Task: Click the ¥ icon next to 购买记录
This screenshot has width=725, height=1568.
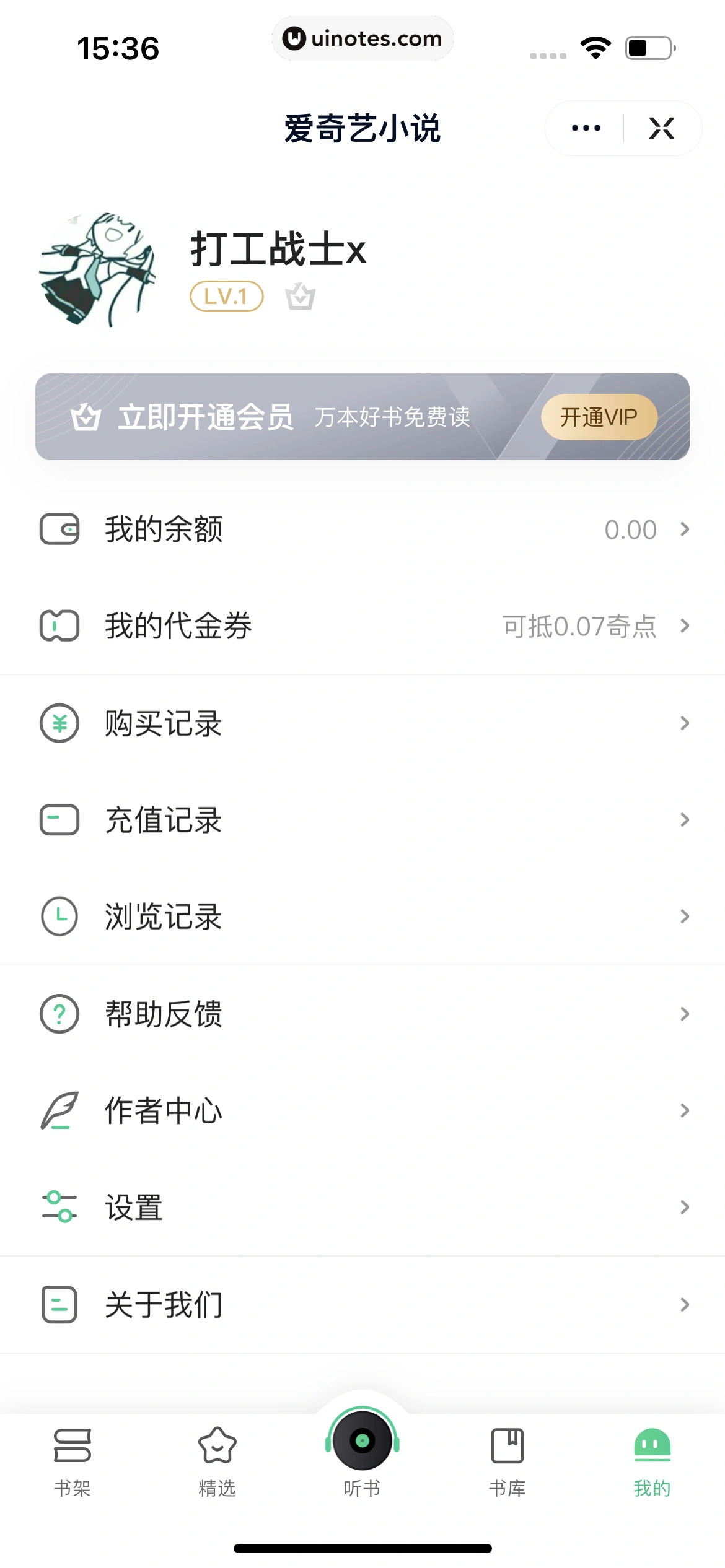Action: [x=59, y=723]
